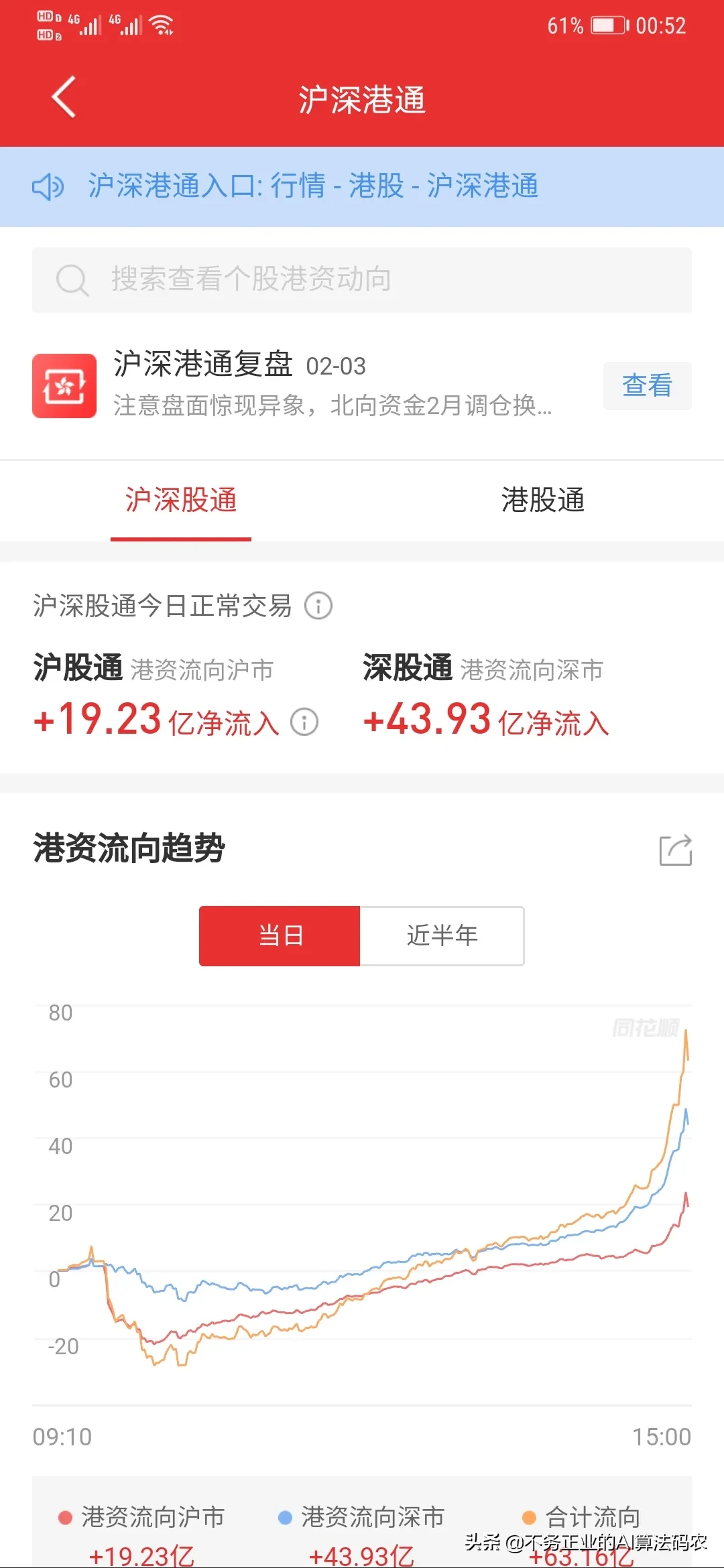The image size is (724, 1568).
Task: Select the 当日 chart range
Action: [x=280, y=935]
